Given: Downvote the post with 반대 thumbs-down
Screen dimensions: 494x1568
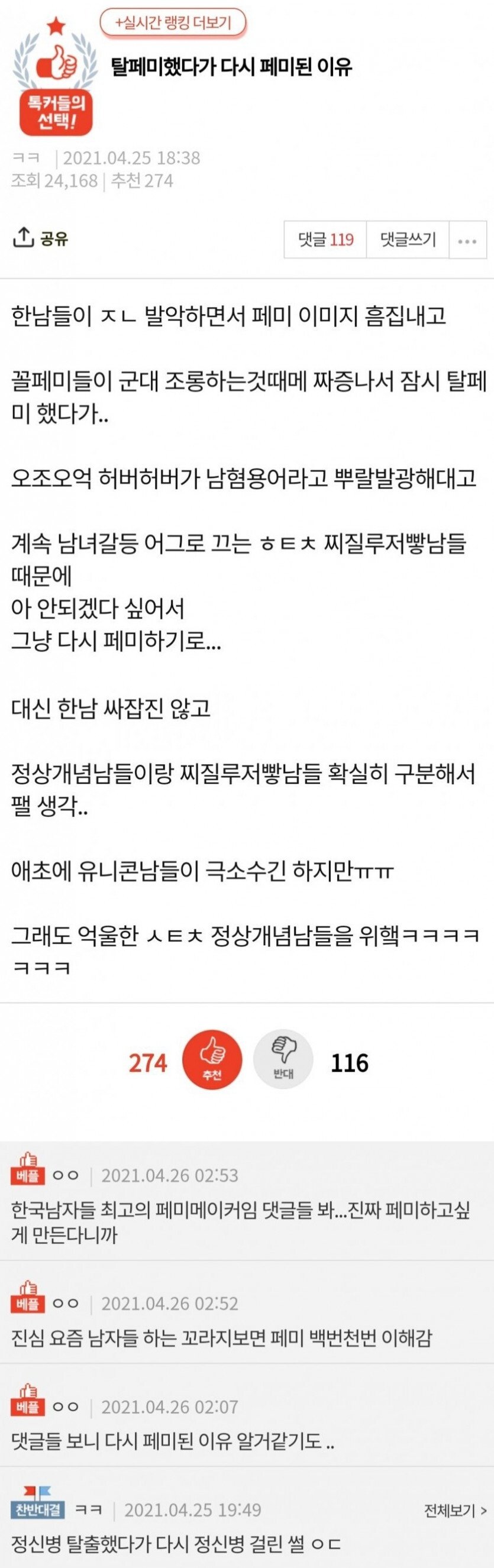Looking at the screenshot, I should click(283, 1061).
